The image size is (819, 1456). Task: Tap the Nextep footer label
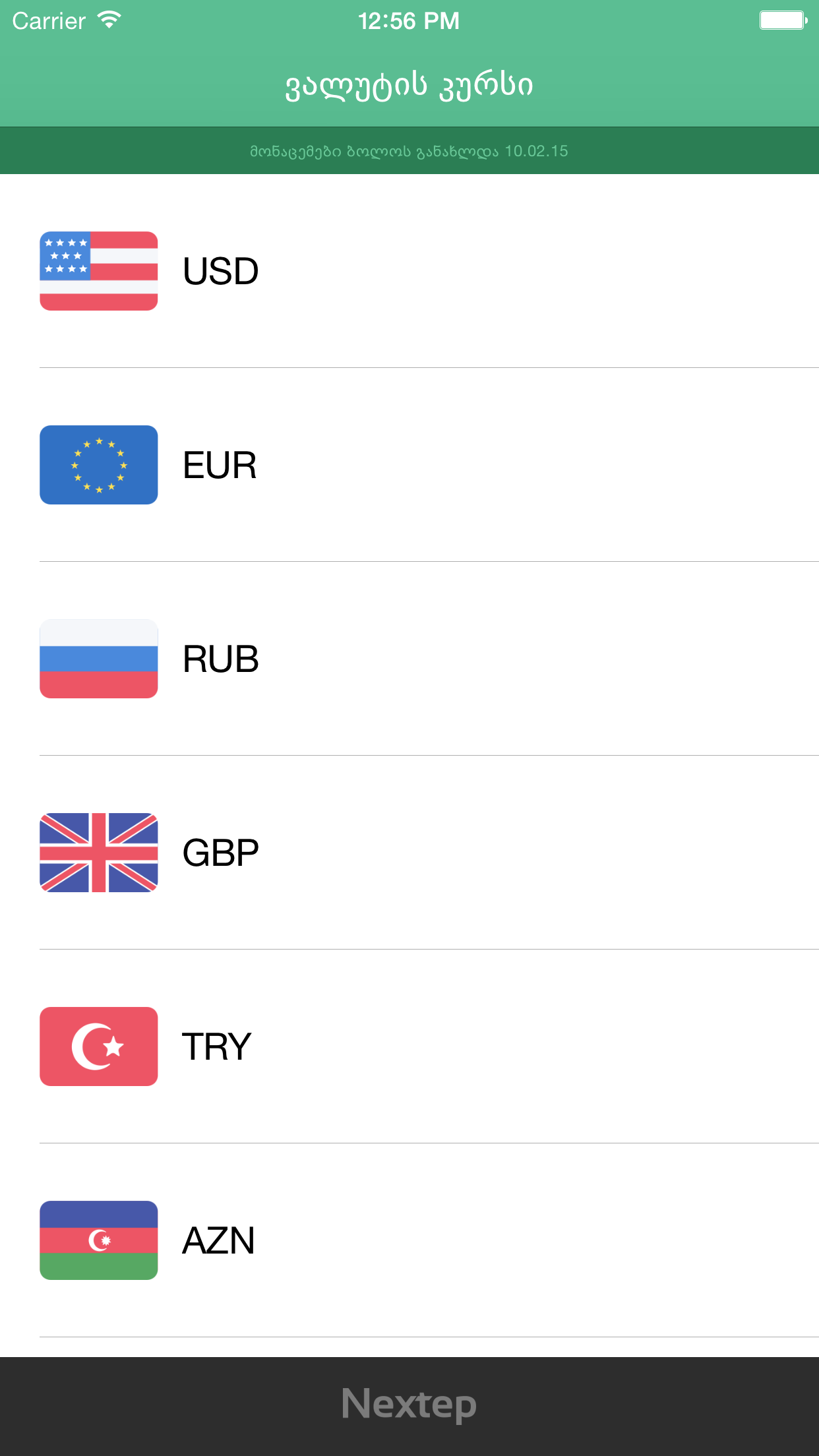tap(409, 1403)
